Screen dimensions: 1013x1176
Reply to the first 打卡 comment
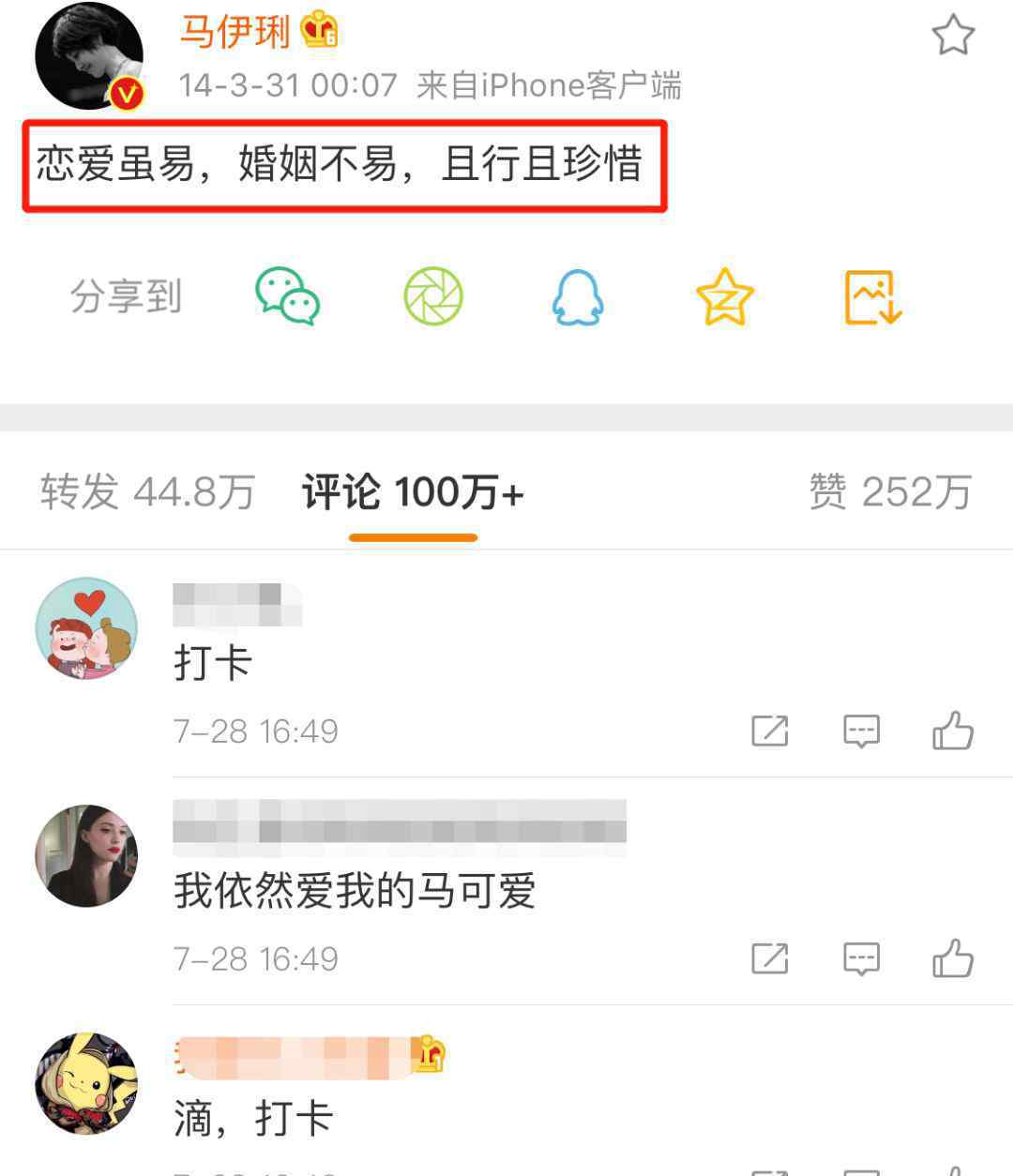[861, 731]
